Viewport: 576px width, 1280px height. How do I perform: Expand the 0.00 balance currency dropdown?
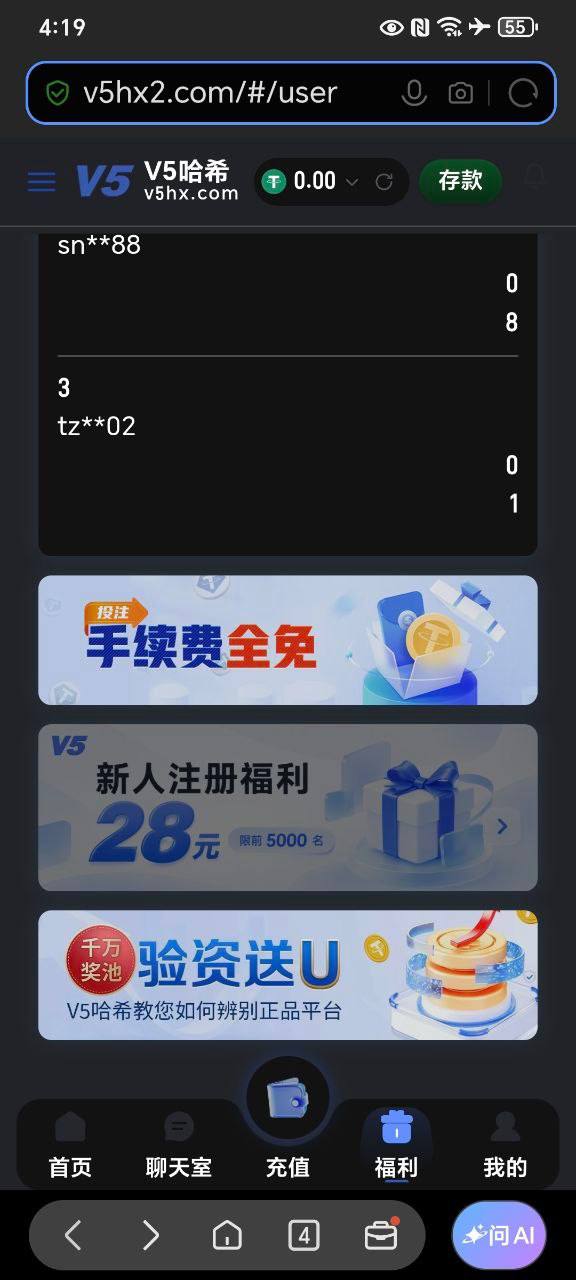(351, 182)
